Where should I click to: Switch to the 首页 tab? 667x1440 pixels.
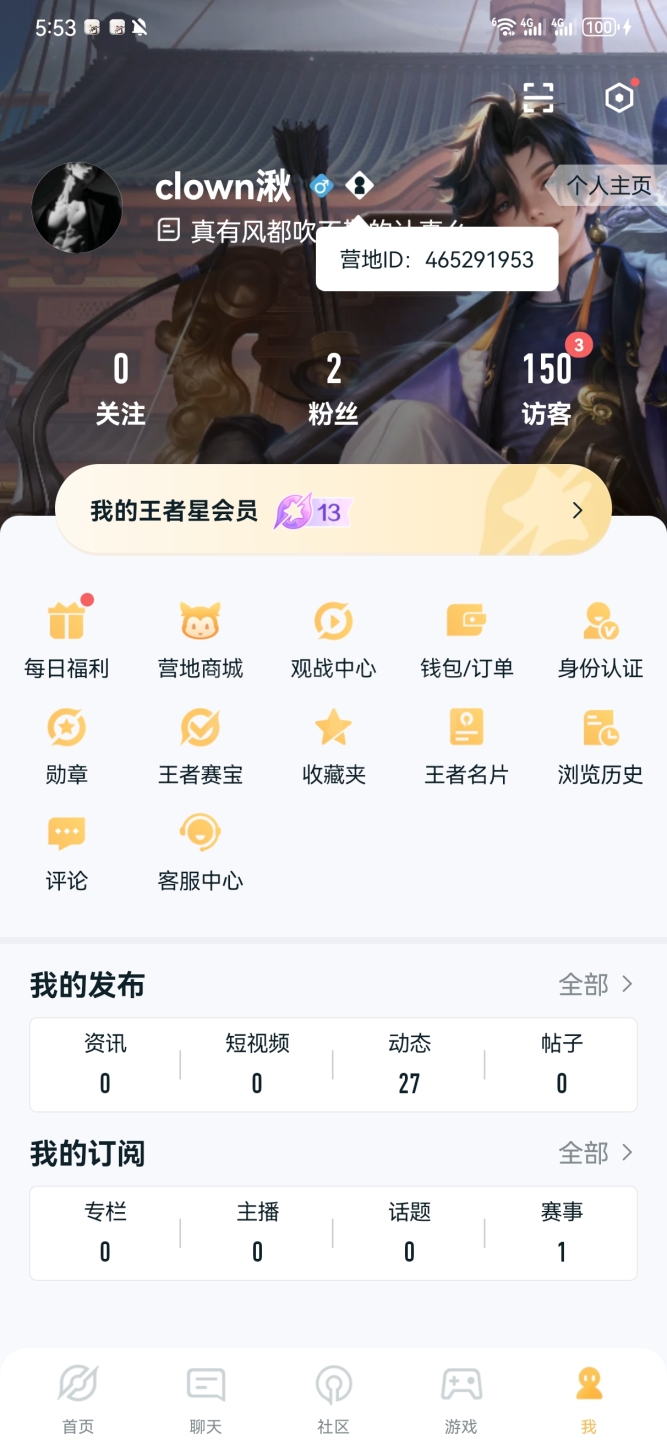click(x=78, y=1398)
